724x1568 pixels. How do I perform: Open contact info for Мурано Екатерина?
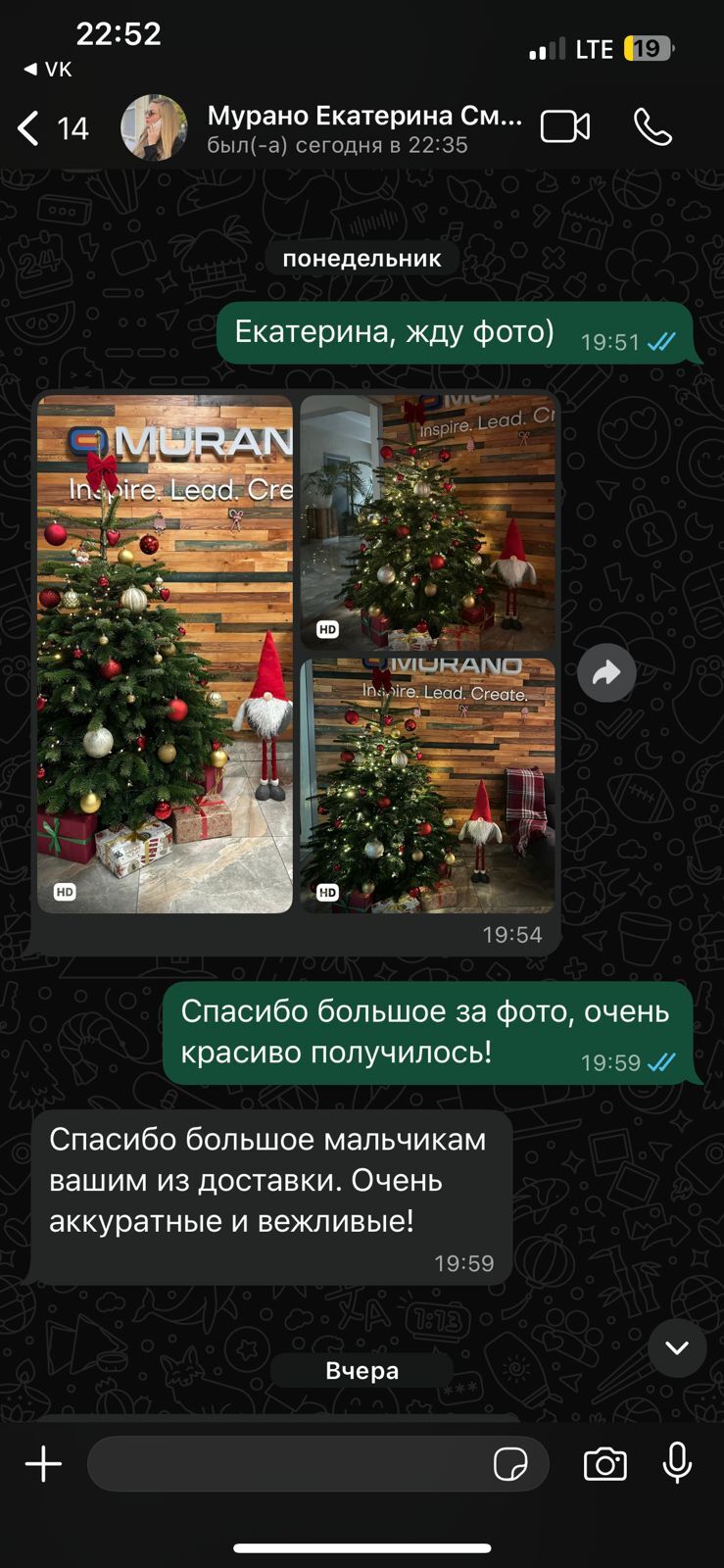(x=364, y=128)
